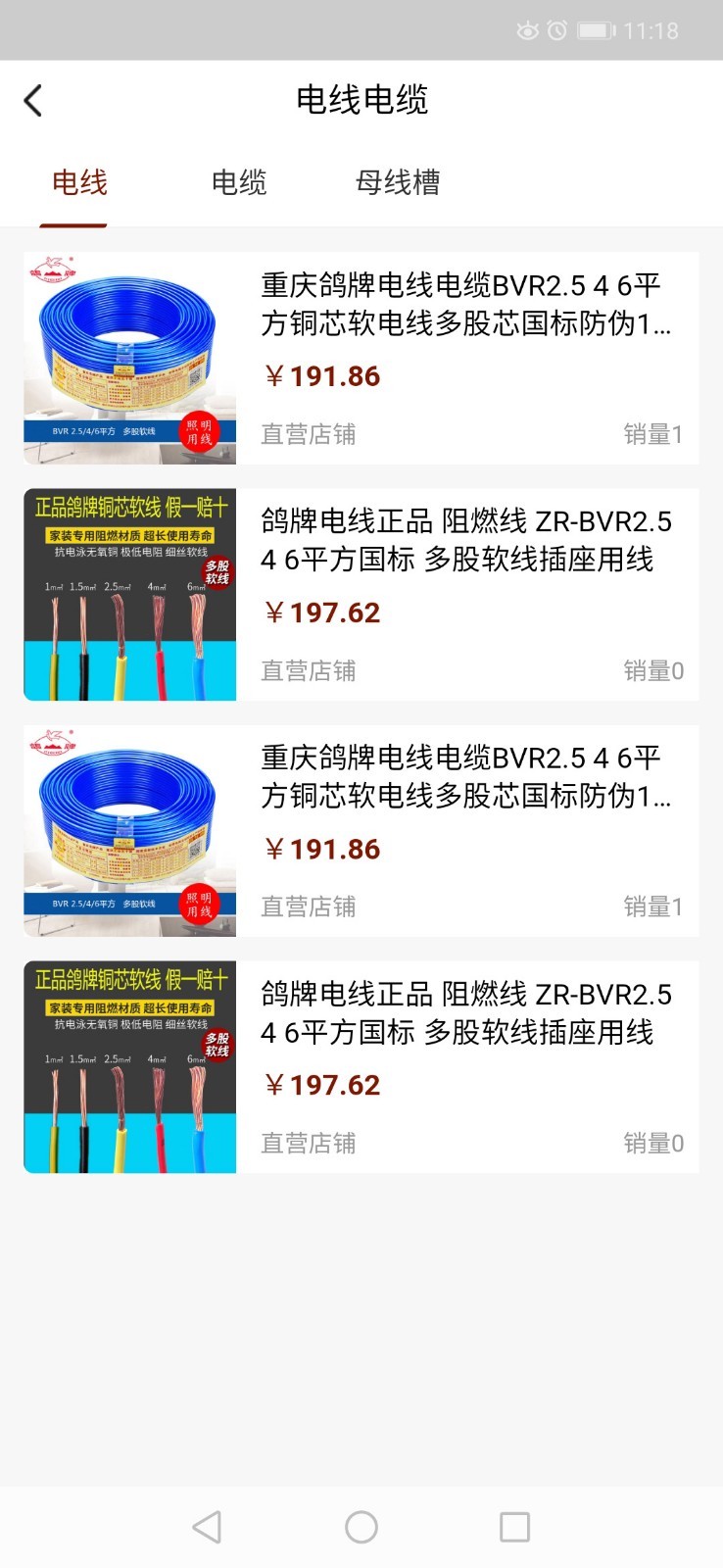Switch to the 电缆 tab
The height and width of the screenshot is (1568, 723).
[x=239, y=182]
